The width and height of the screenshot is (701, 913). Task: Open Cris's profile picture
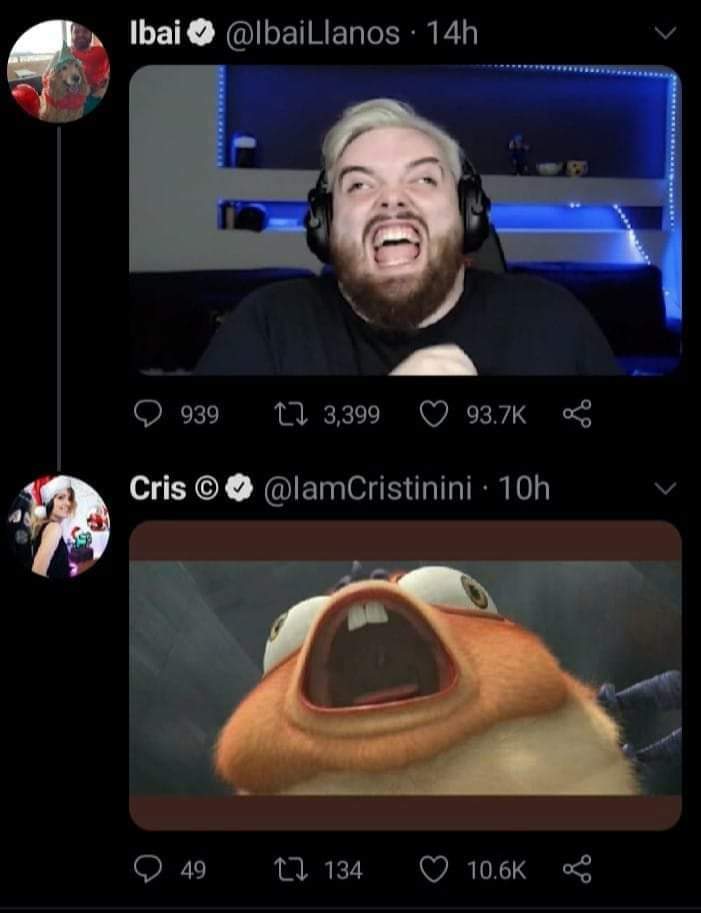click(58, 526)
